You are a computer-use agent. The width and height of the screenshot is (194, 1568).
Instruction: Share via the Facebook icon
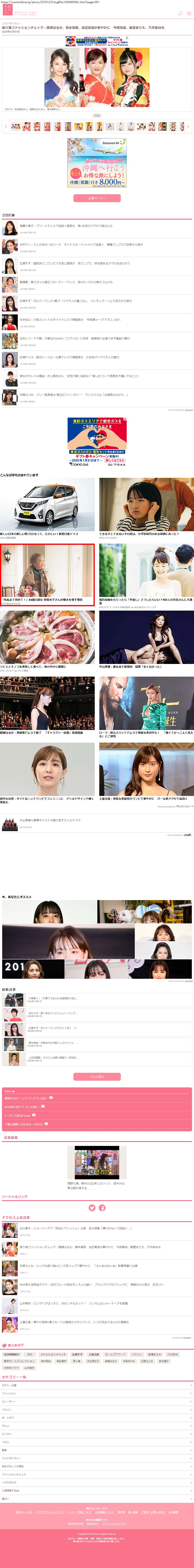point(102,1208)
